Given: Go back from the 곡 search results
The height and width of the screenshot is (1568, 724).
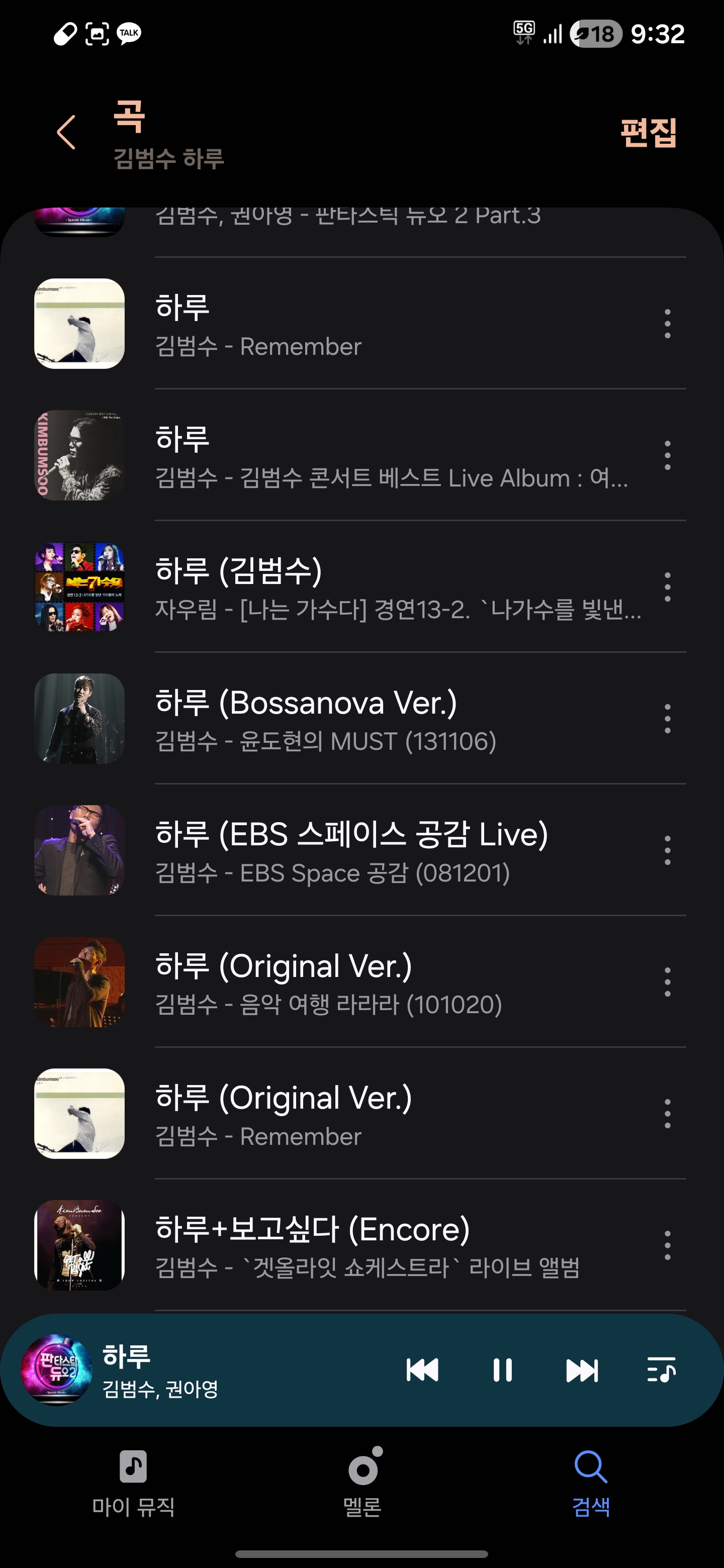Looking at the screenshot, I should pyautogui.click(x=66, y=132).
